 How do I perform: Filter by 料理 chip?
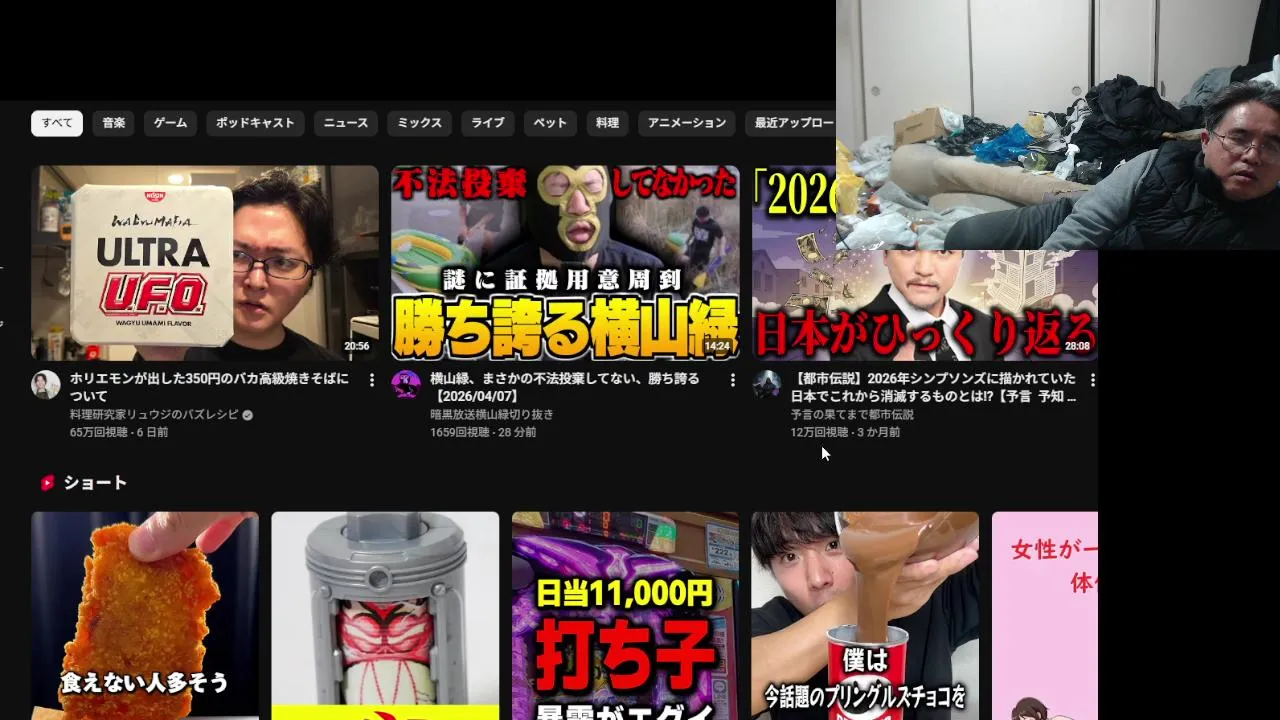tap(607, 123)
